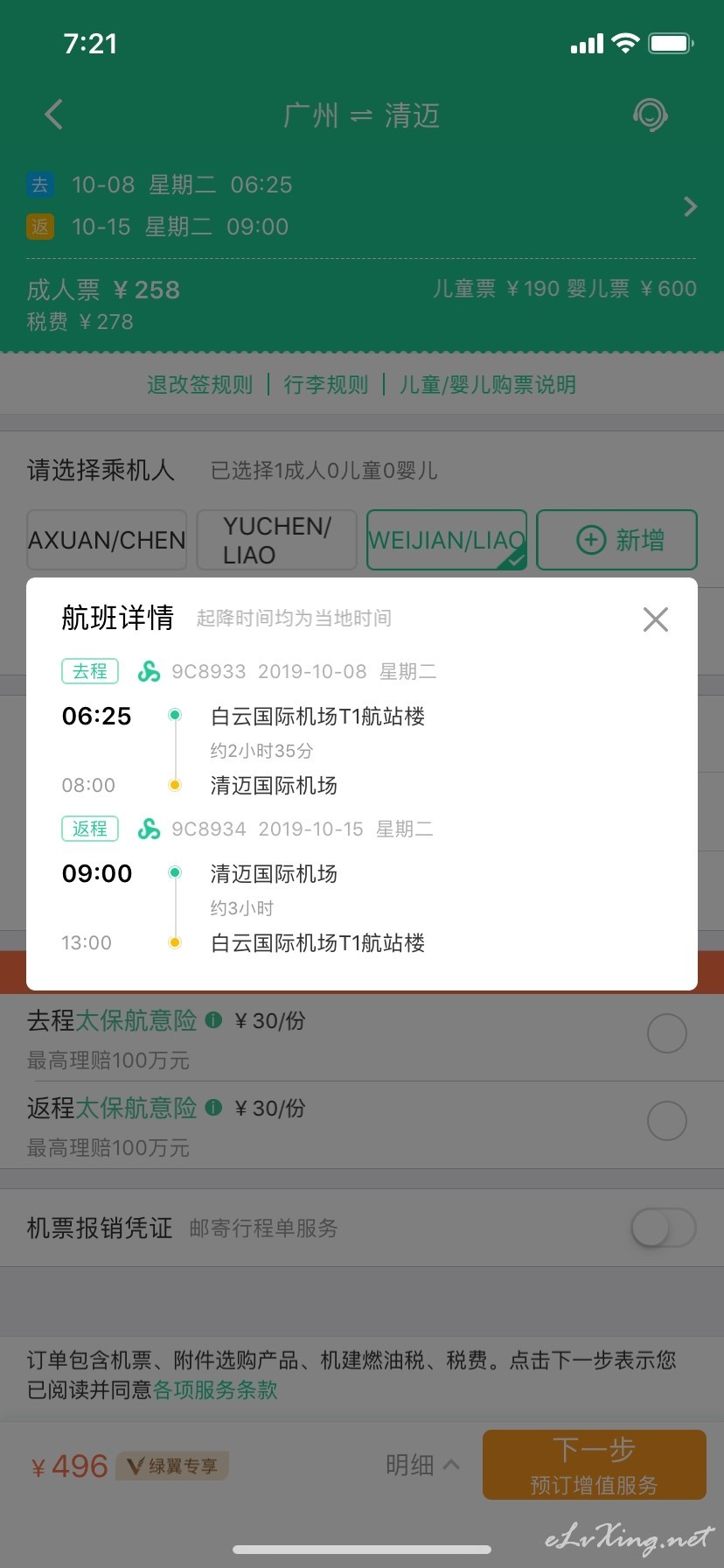
Task: Select the 去程太保航意险 insurance option
Action: point(666,1033)
